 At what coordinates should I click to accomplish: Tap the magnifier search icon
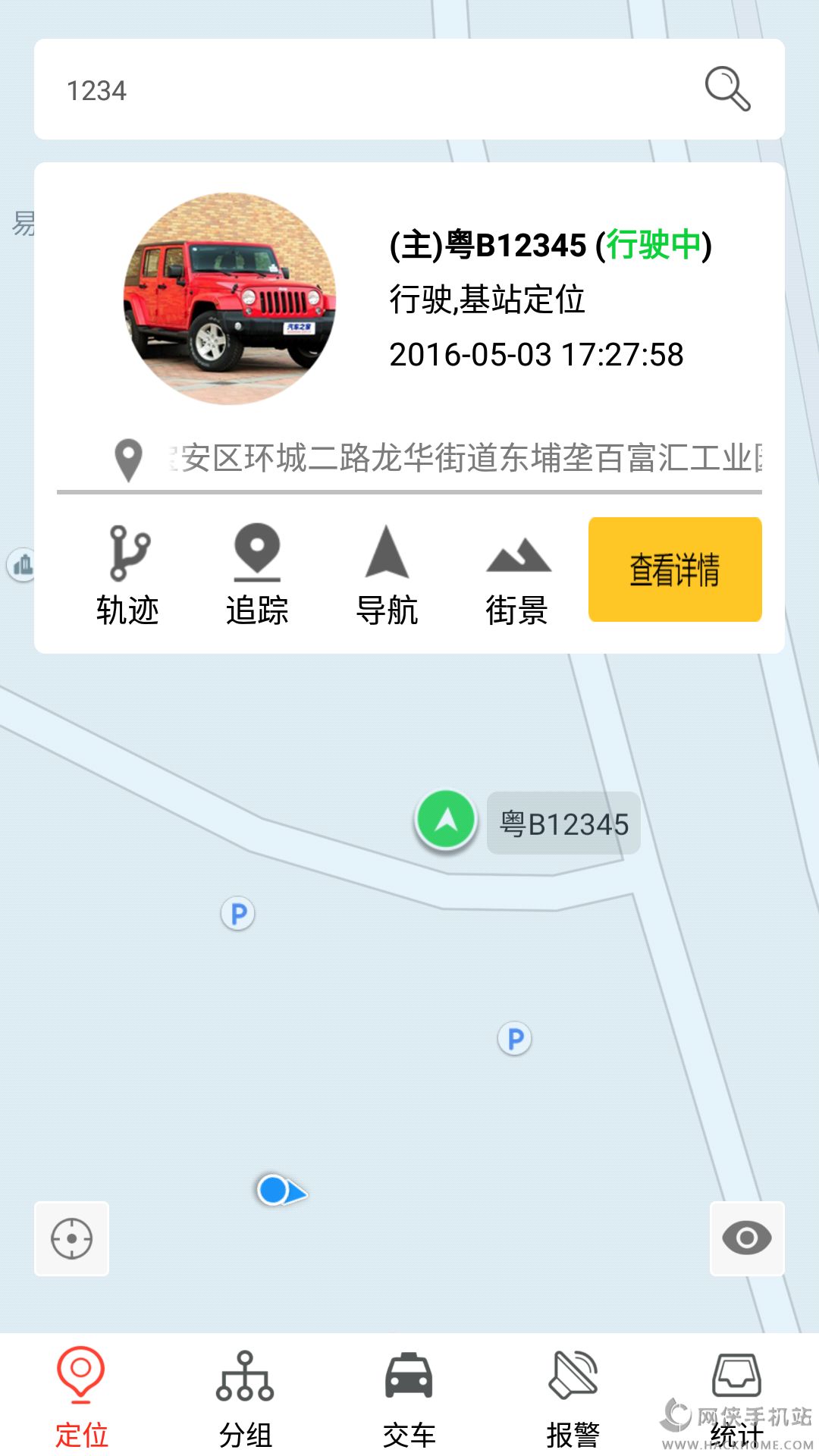click(727, 89)
